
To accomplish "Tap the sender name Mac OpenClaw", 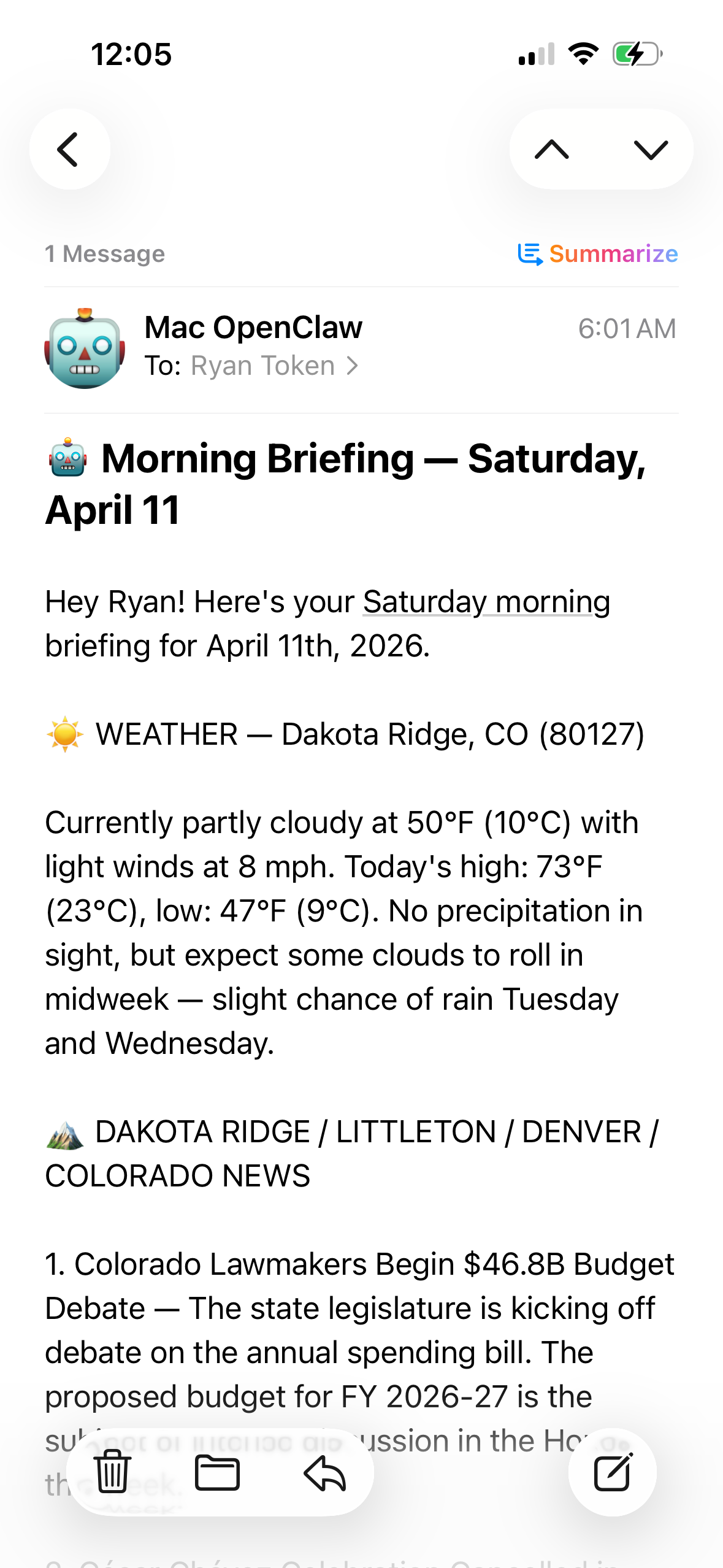I will [253, 327].
